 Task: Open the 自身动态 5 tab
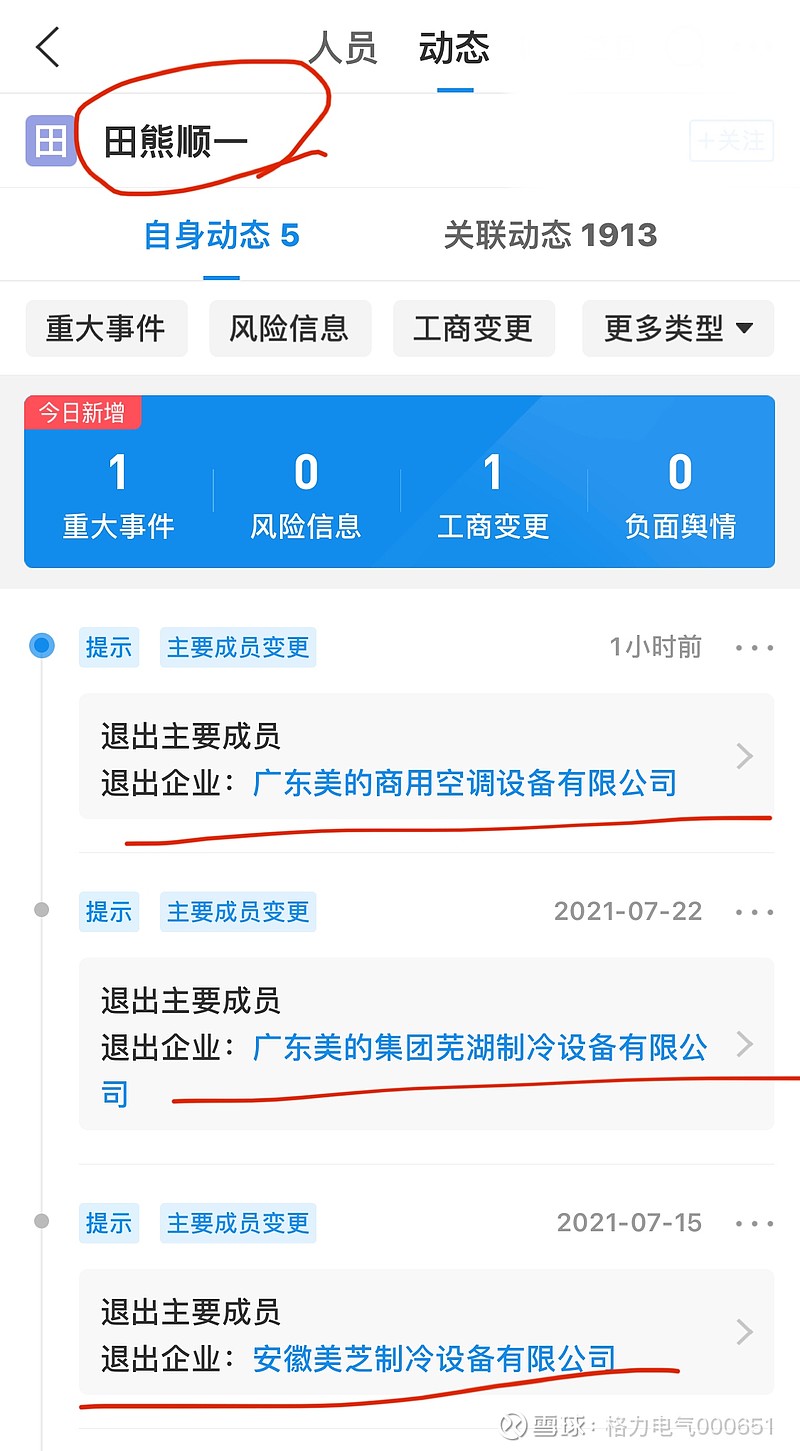222,236
